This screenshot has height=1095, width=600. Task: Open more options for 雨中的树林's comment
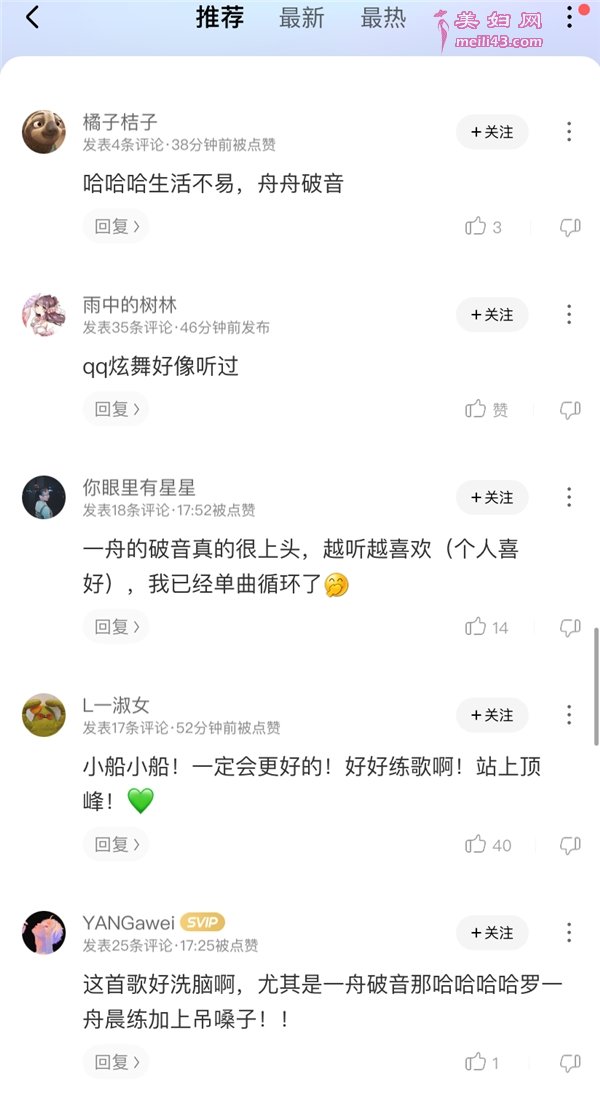[568, 315]
